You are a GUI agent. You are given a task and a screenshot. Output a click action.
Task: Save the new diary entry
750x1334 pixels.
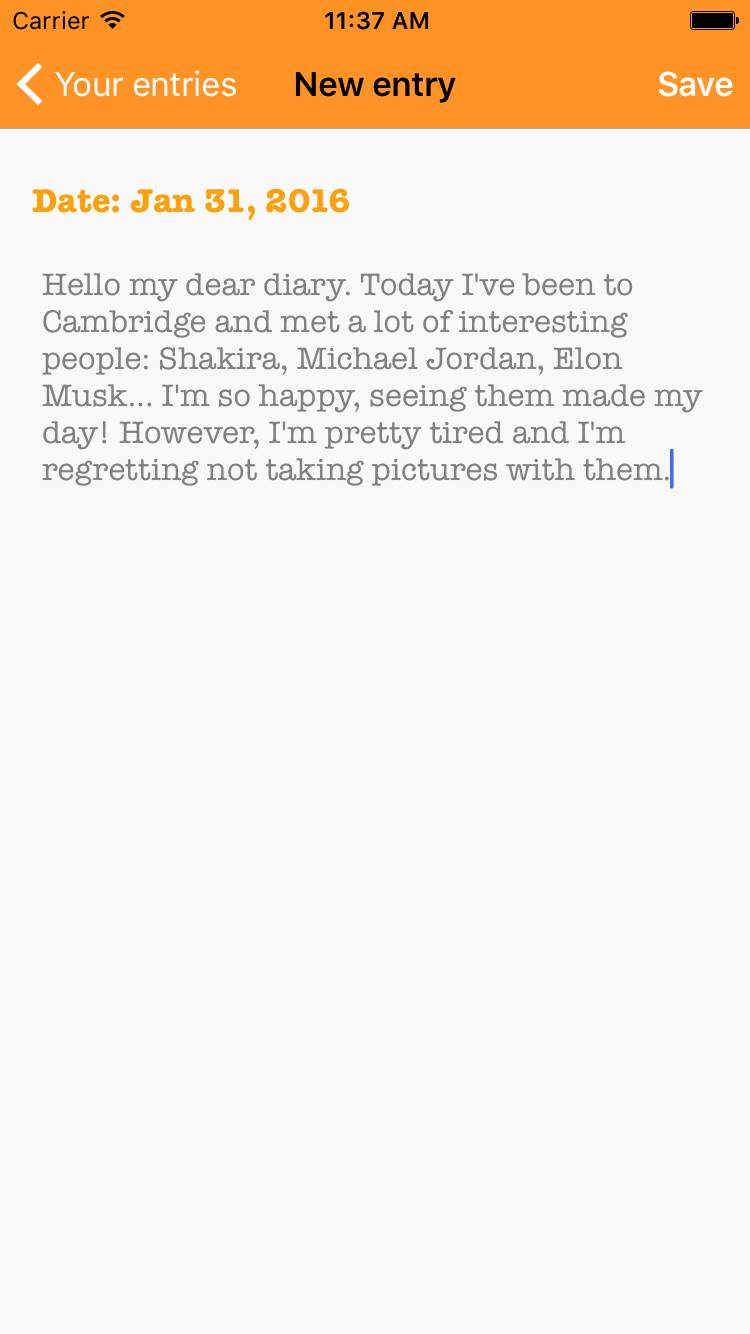tap(695, 85)
